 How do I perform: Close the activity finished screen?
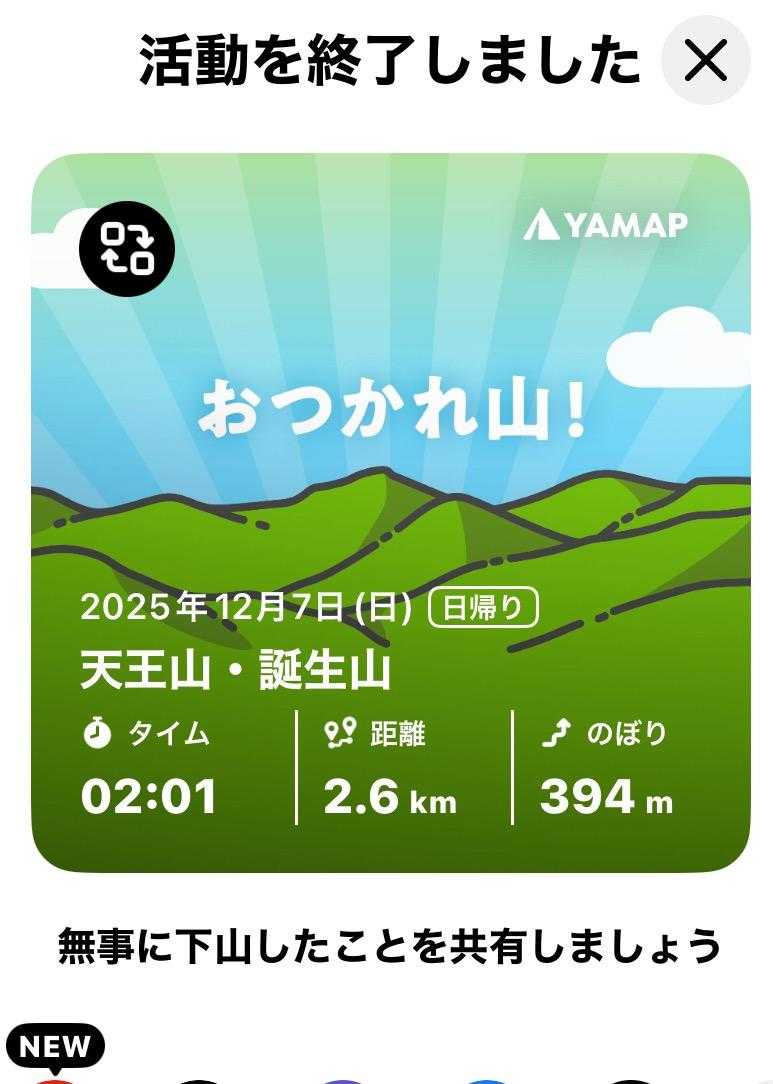[706, 62]
